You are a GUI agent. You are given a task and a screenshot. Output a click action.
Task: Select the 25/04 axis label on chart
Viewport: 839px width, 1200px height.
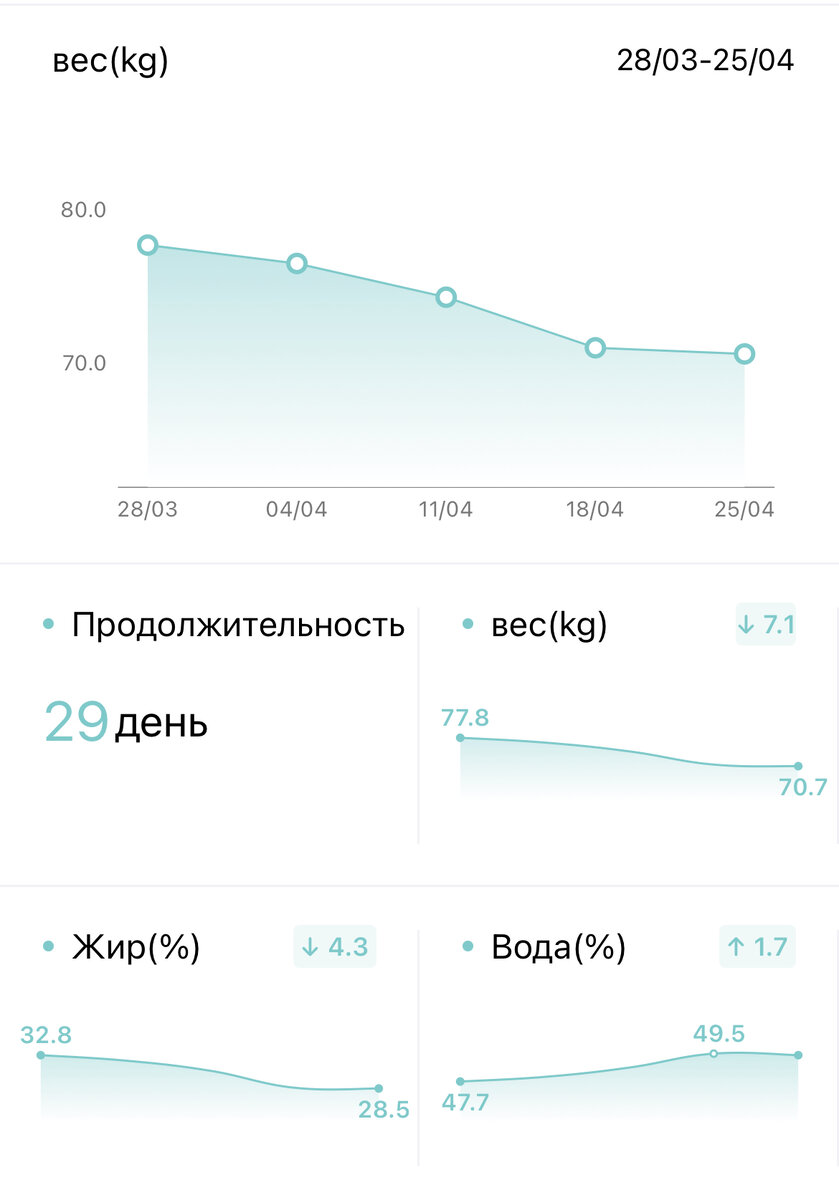(743, 509)
